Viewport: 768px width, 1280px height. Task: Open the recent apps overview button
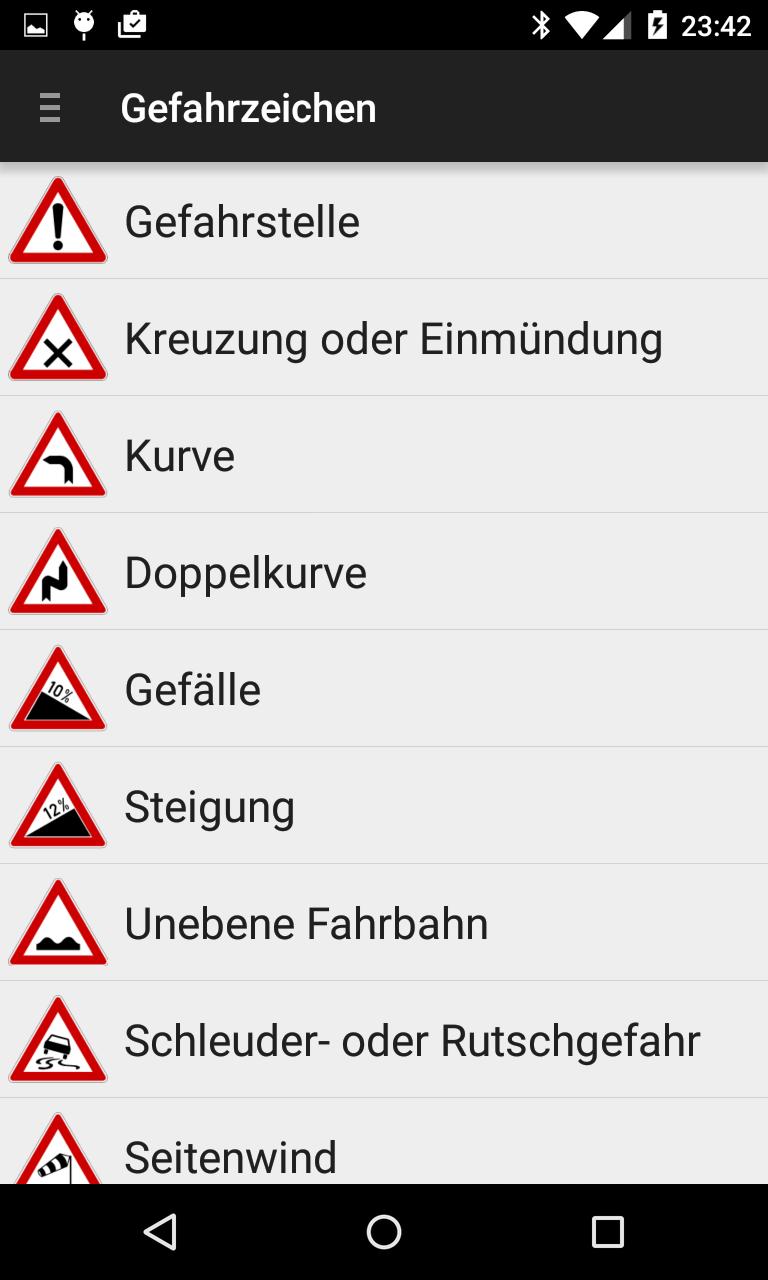tap(607, 1232)
